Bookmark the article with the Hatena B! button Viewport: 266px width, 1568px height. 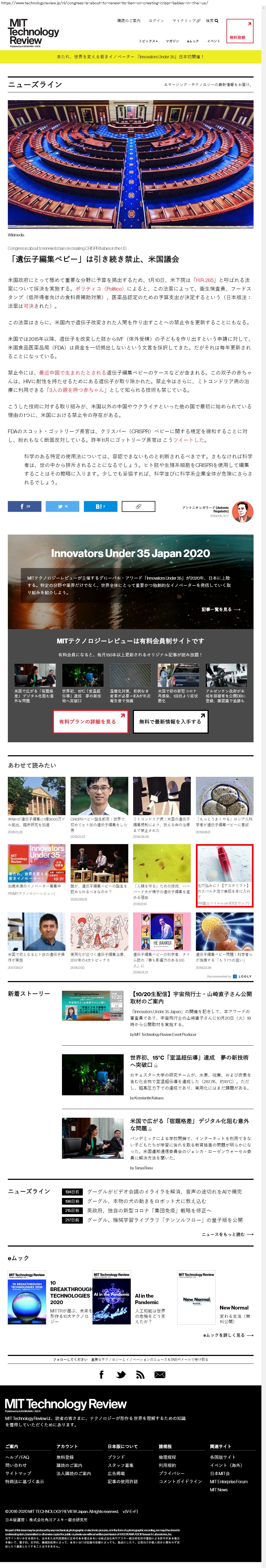[x=101, y=506]
